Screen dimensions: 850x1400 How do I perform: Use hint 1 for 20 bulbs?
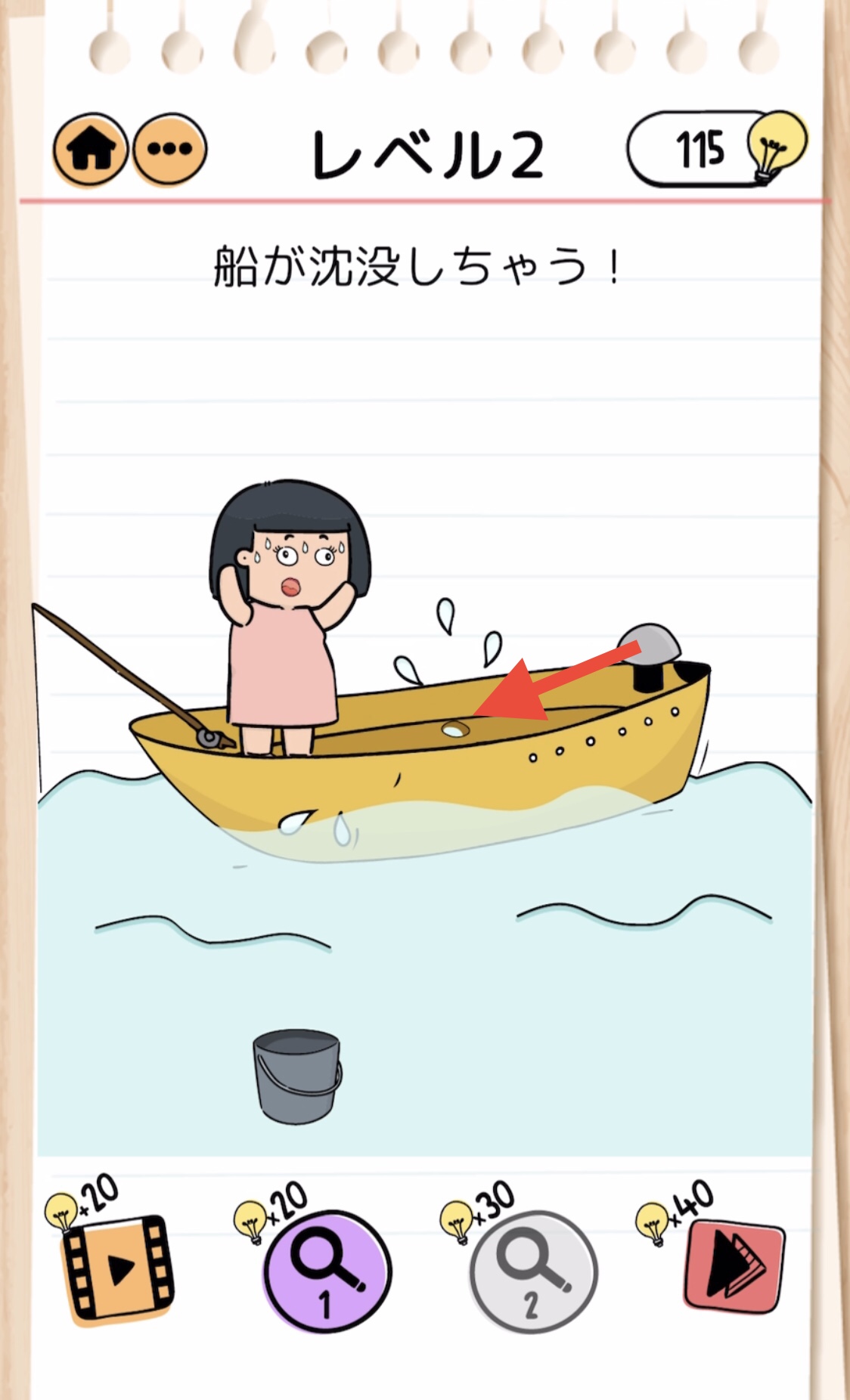point(327,1271)
